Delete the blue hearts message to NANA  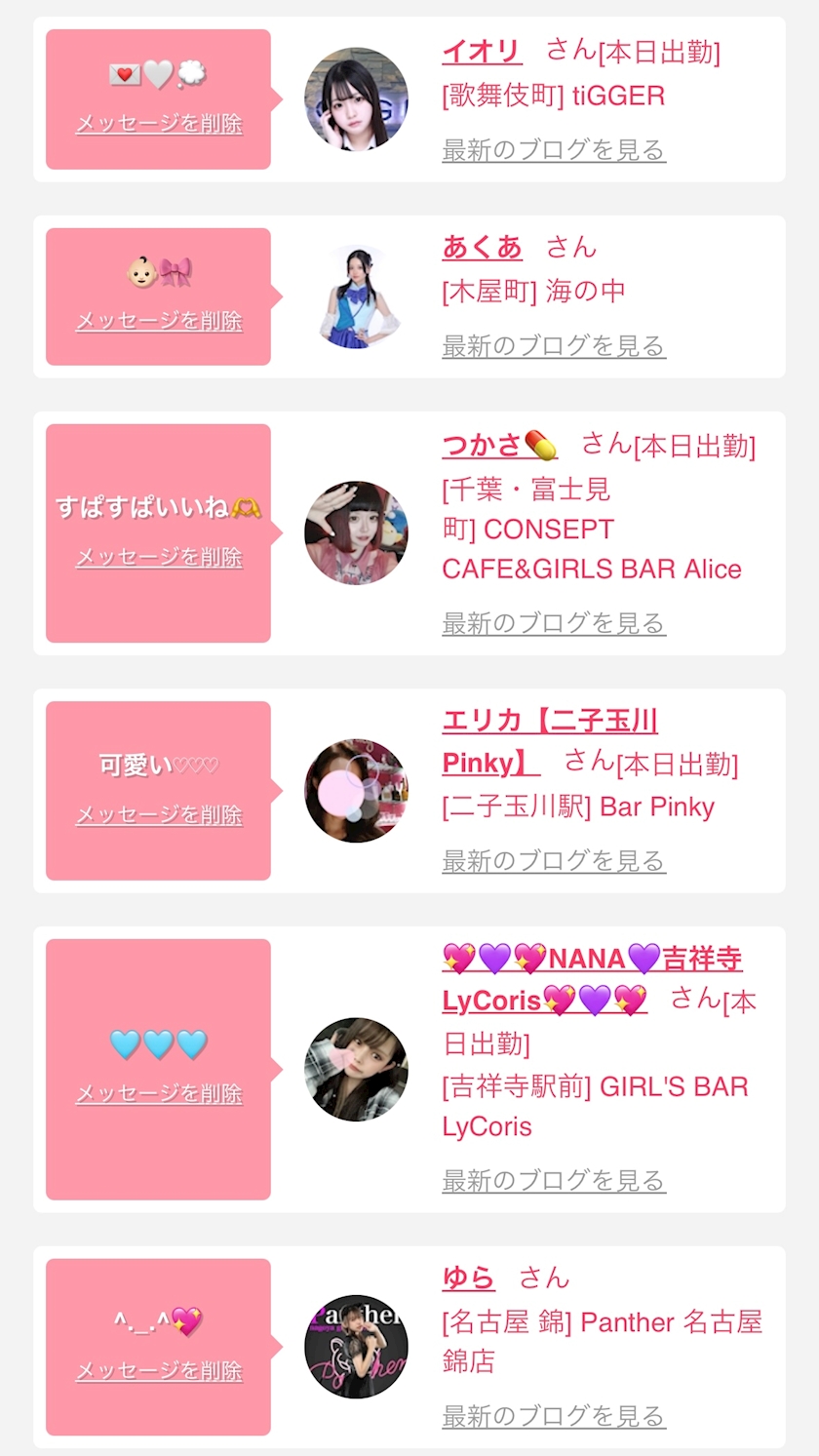tap(159, 1093)
